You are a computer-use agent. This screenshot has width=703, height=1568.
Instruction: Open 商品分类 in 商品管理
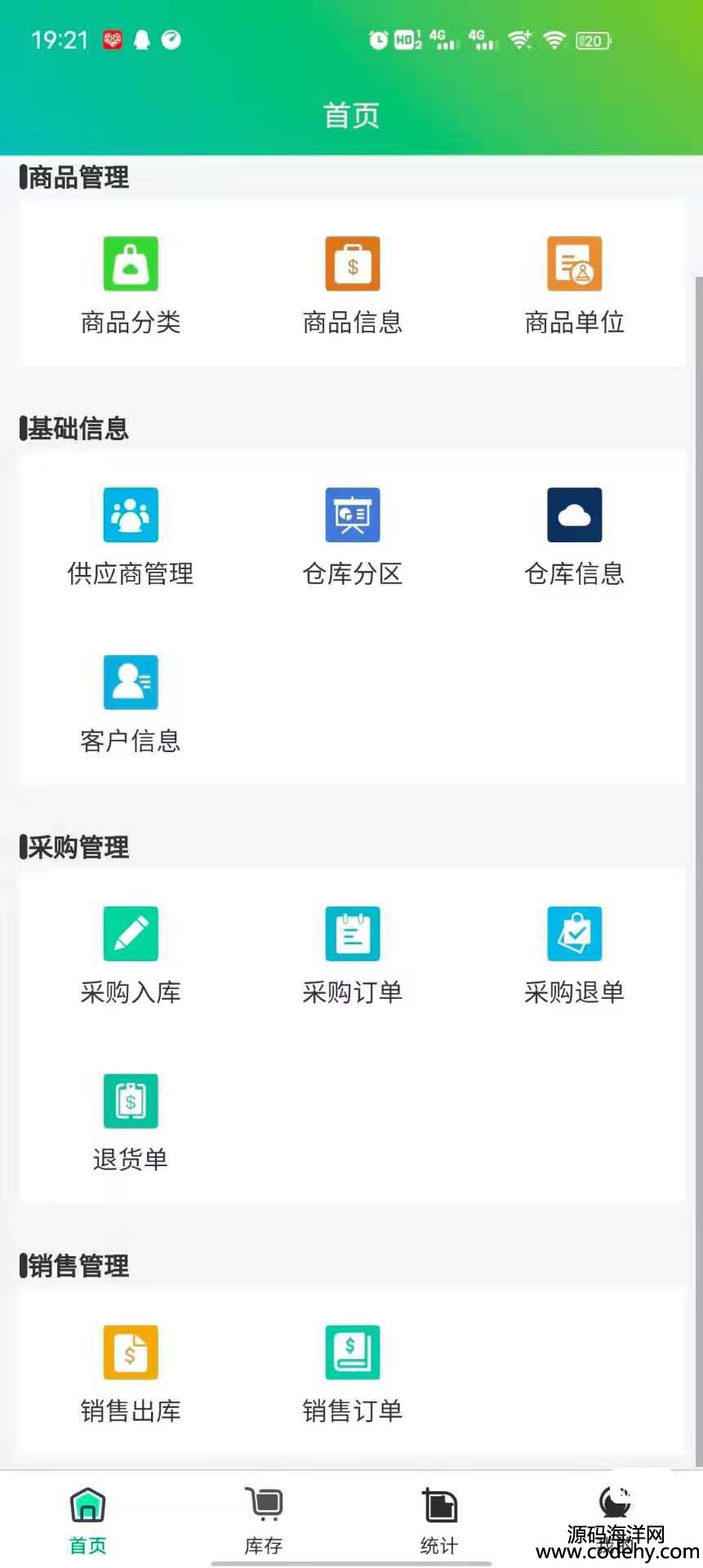pos(131,286)
